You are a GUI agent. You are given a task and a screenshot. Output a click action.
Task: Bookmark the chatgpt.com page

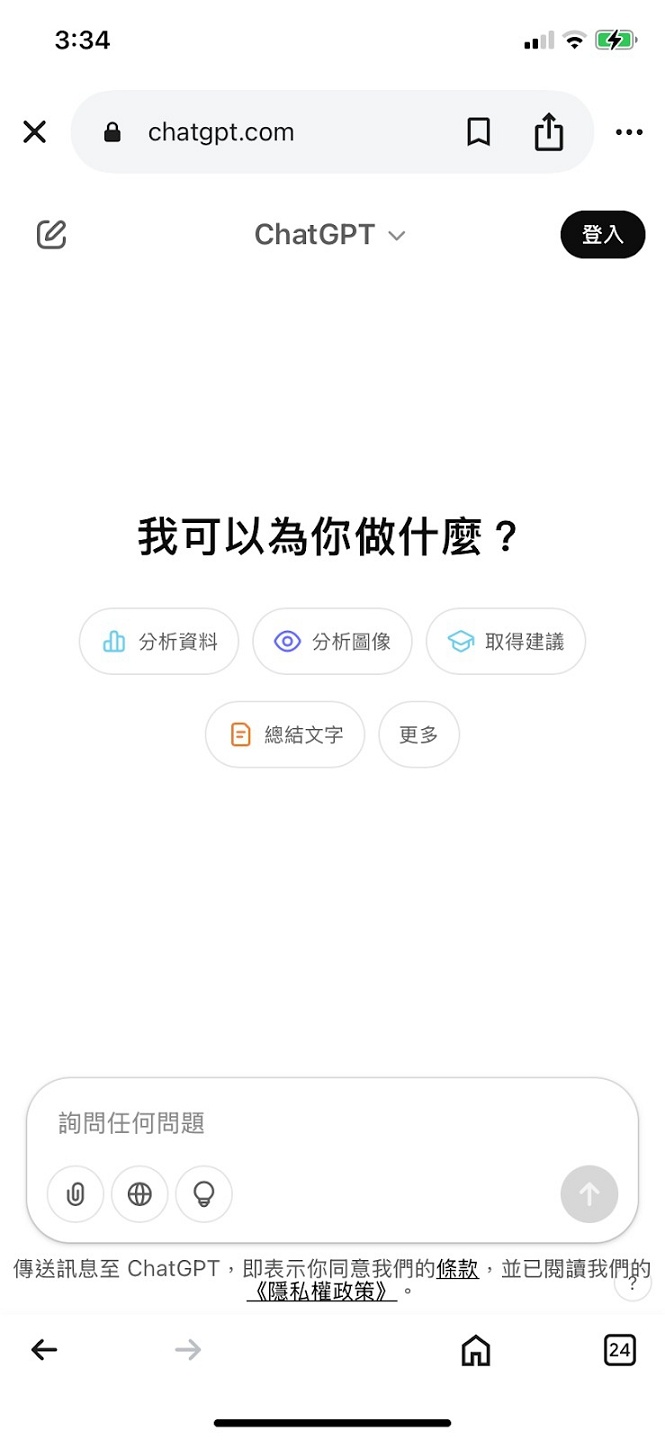(479, 132)
